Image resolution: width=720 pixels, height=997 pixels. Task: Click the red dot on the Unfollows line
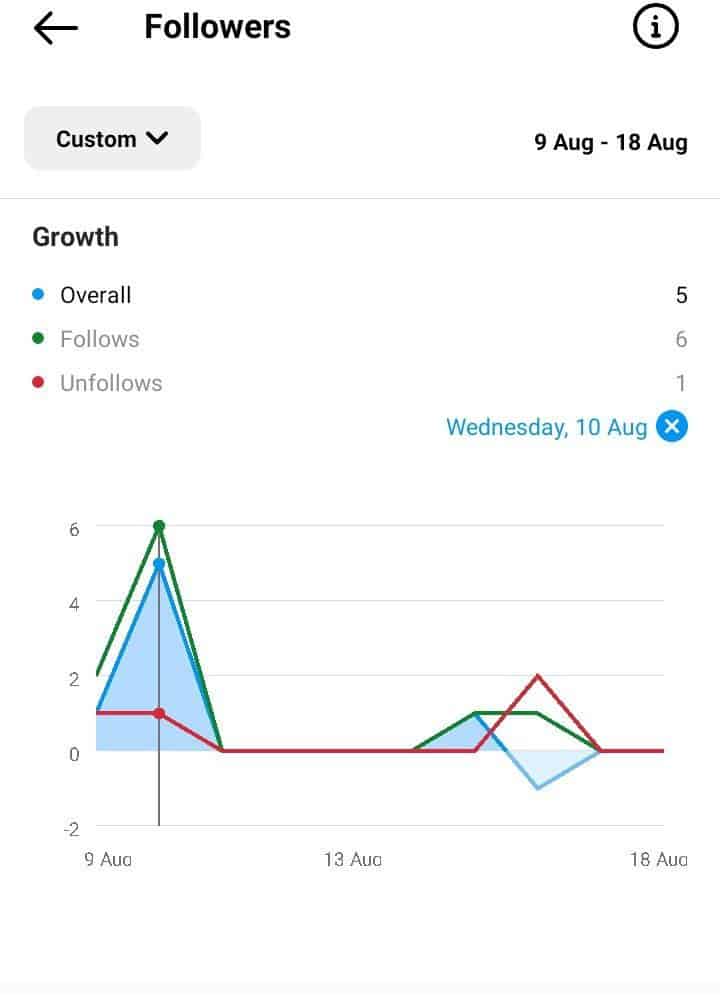[x=159, y=713]
